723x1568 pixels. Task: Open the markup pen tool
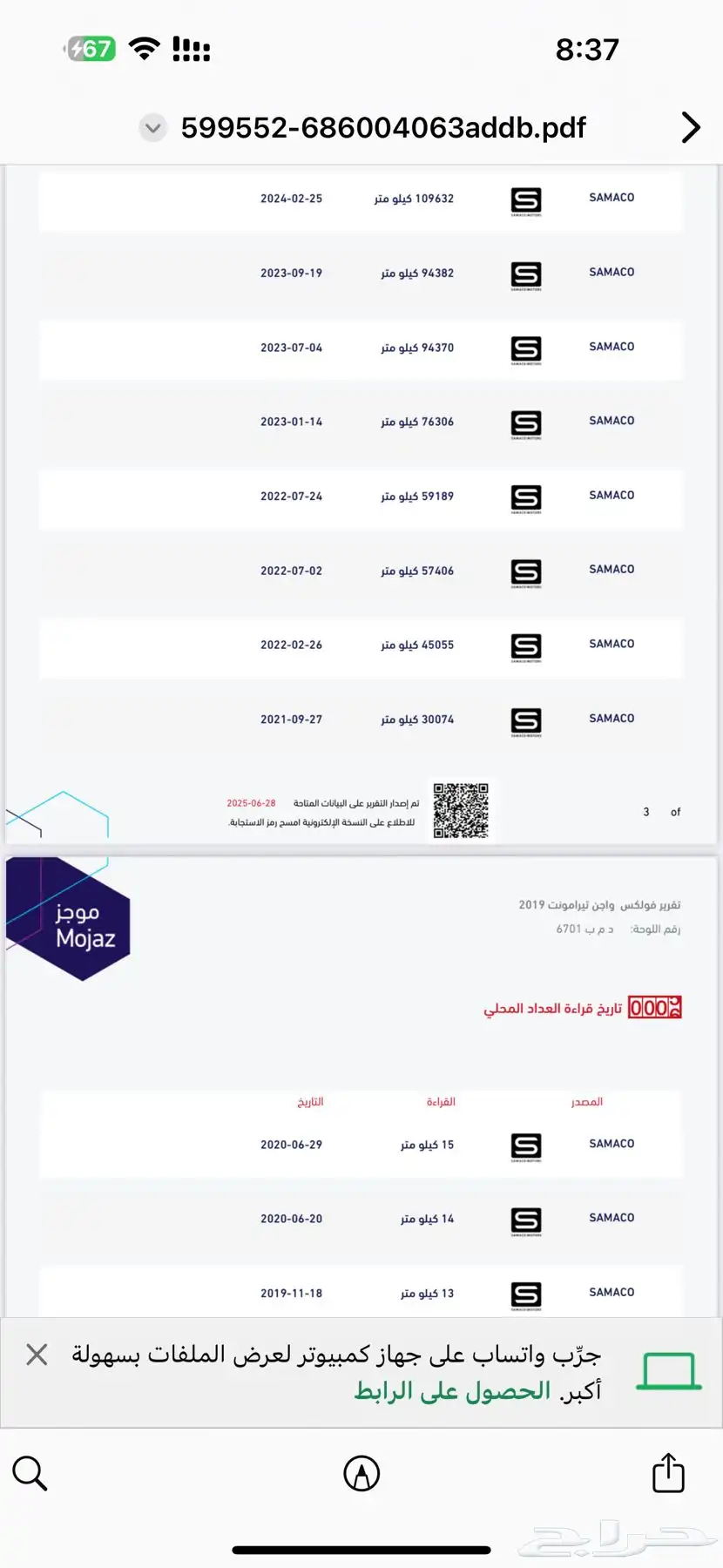pyautogui.click(x=361, y=1474)
